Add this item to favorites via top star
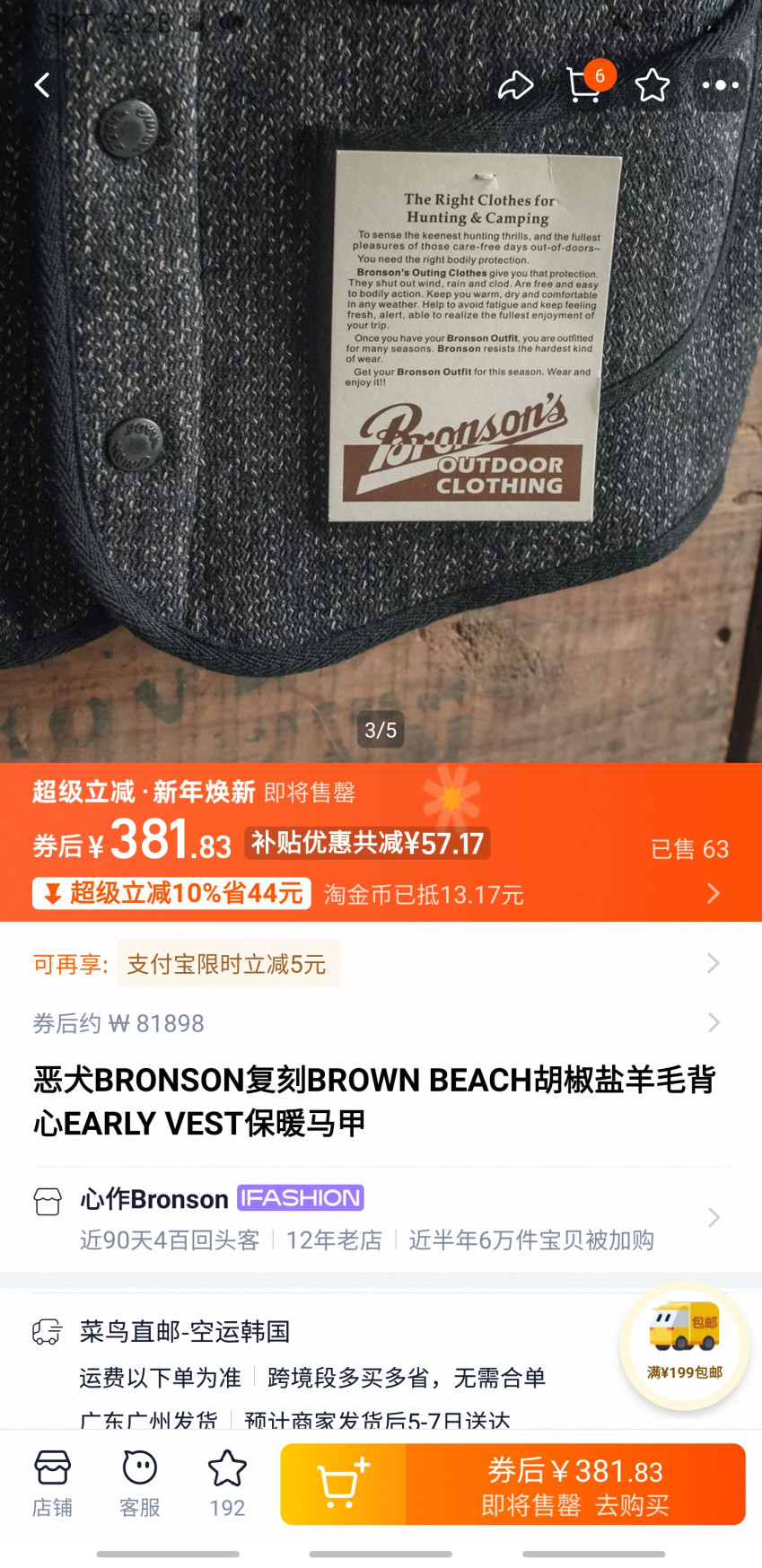Screen dimensions: 762x1568 (653, 85)
